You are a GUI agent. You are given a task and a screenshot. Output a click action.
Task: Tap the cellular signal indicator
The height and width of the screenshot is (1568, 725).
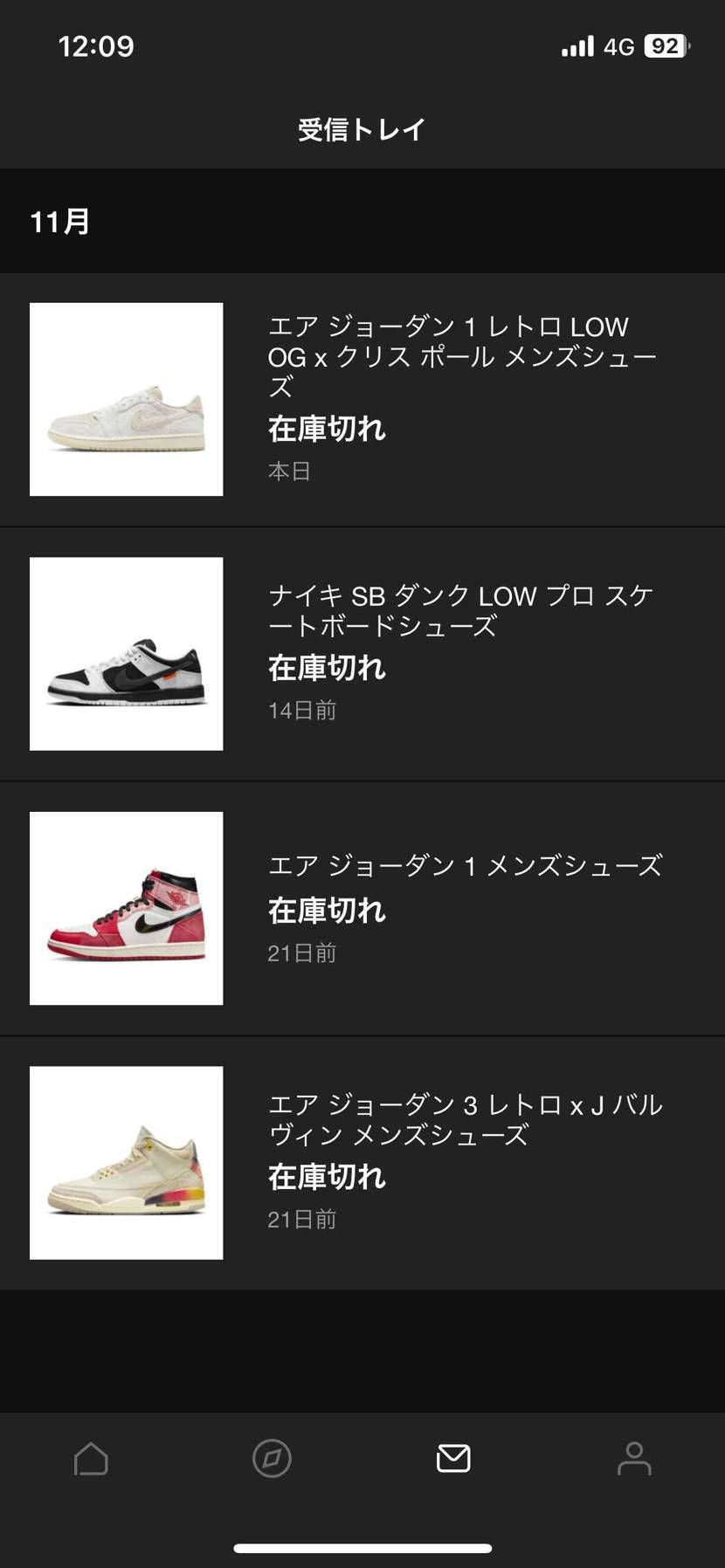576,45
